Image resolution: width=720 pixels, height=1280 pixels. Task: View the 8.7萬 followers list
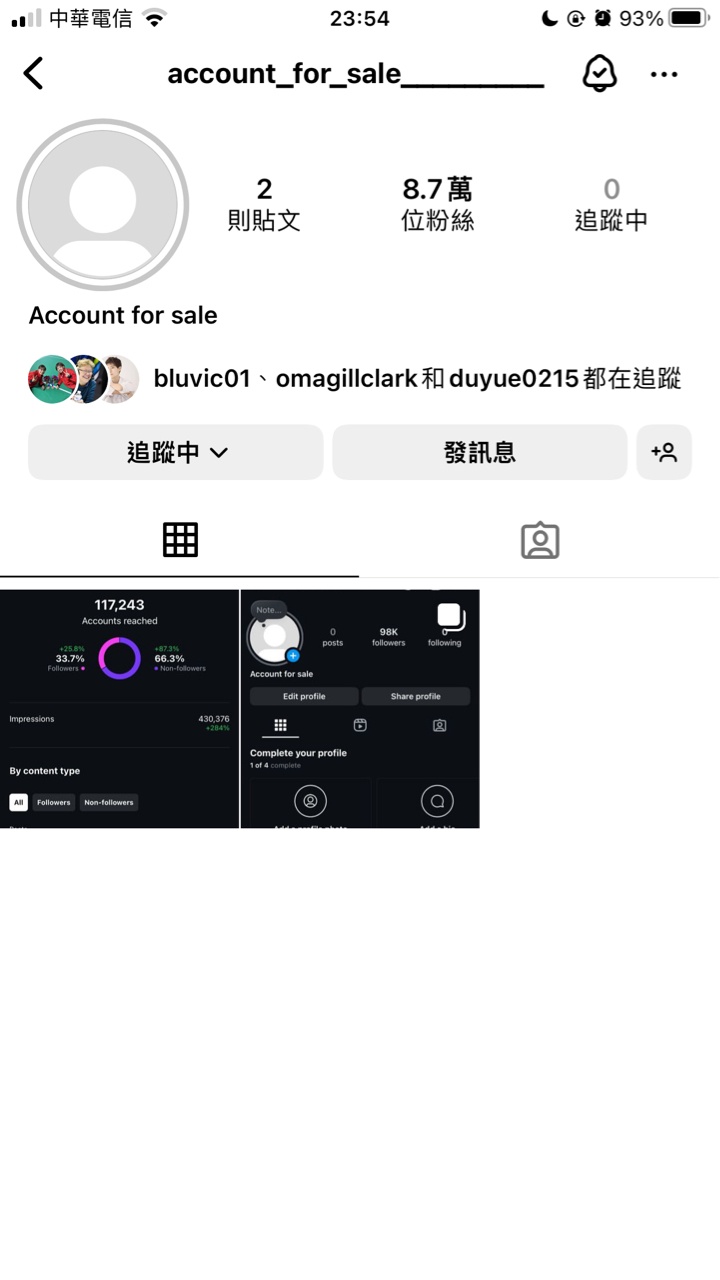pyautogui.click(x=438, y=204)
